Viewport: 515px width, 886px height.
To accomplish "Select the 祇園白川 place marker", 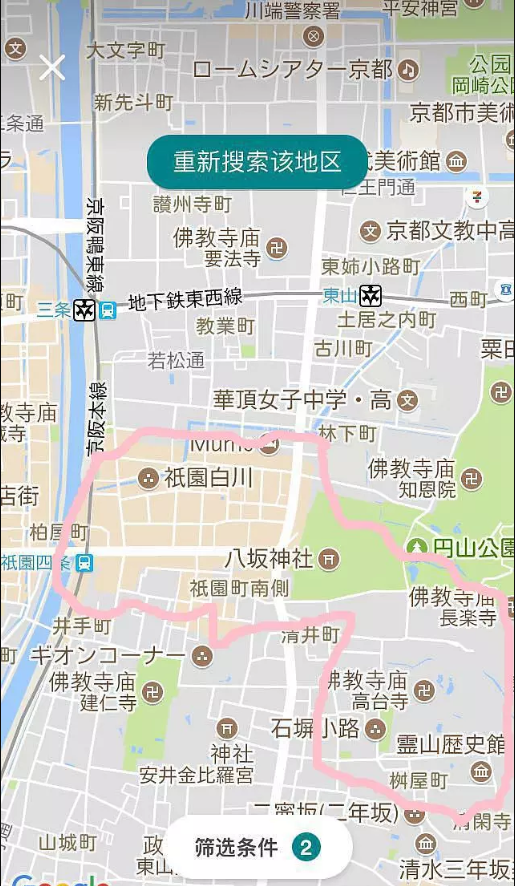I will [x=149, y=479].
